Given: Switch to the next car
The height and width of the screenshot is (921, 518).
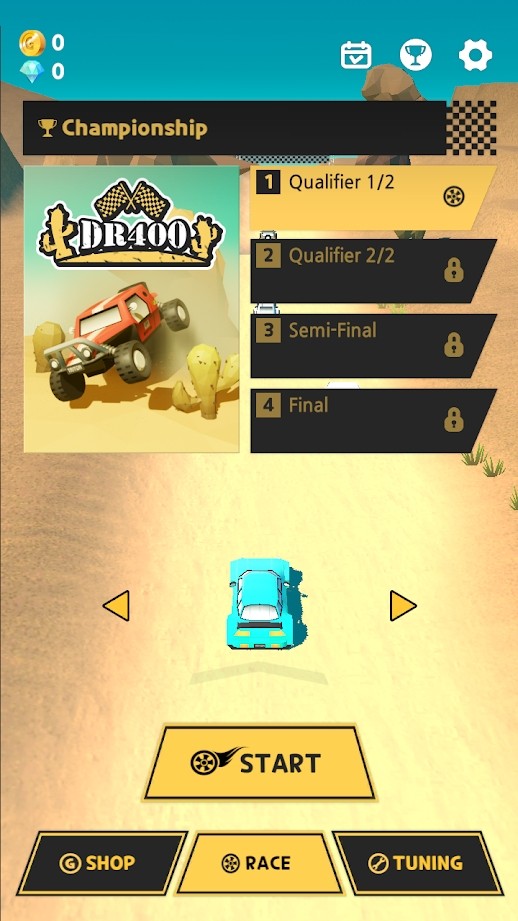Looking at the screenshot, I should [x=403, y=606].
